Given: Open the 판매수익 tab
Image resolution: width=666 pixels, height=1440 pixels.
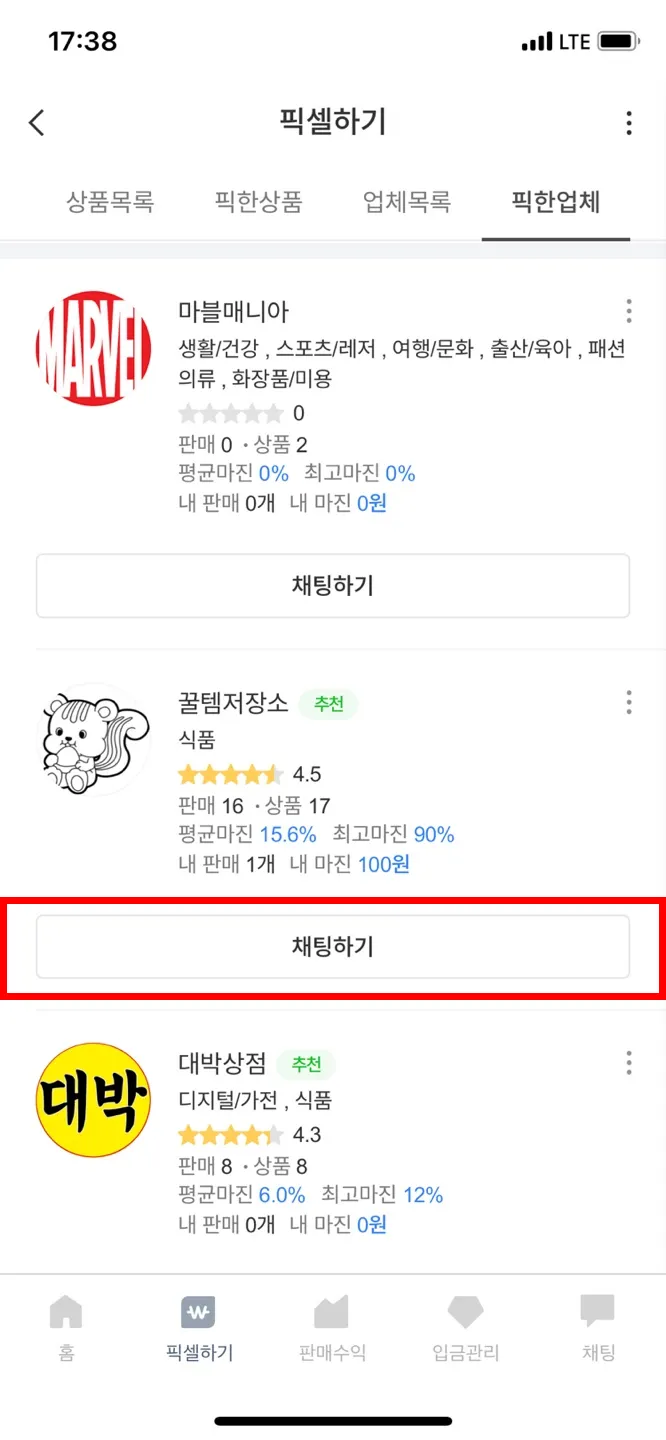Looking at the screenshot, I should (332, 1326).
